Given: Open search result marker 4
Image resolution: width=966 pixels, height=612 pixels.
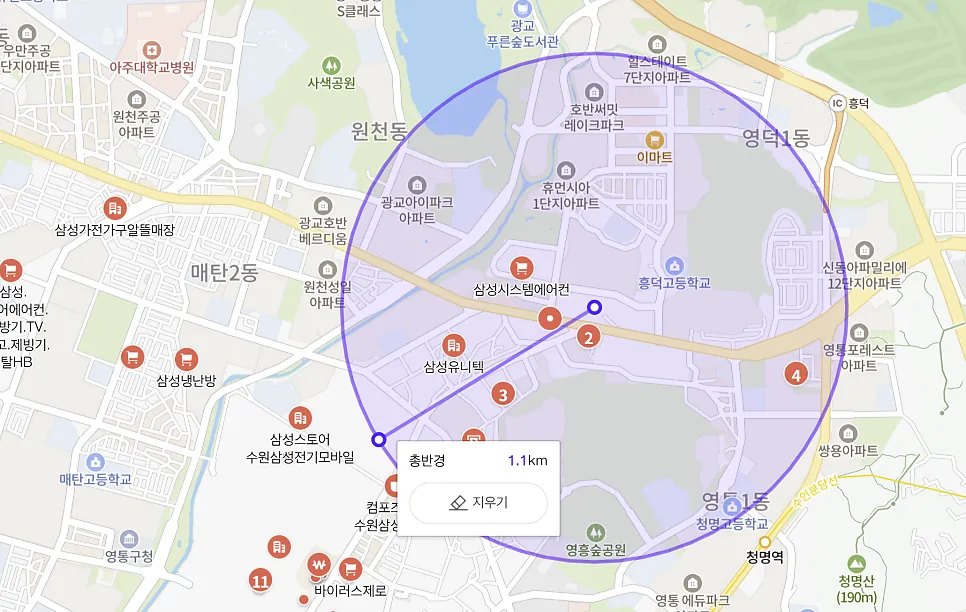Looking at the screenshot, I should (x=796, y=374).
